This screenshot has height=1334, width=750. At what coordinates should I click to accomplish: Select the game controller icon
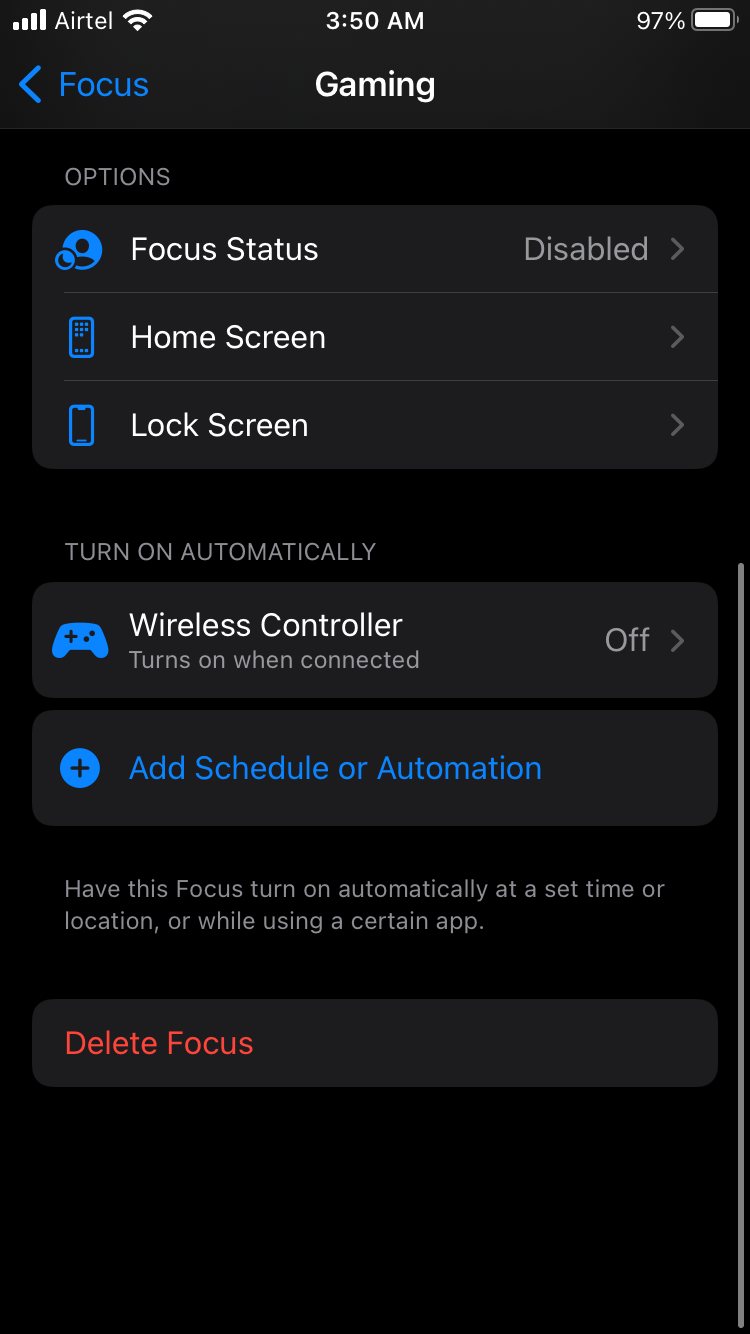(80, 640)
